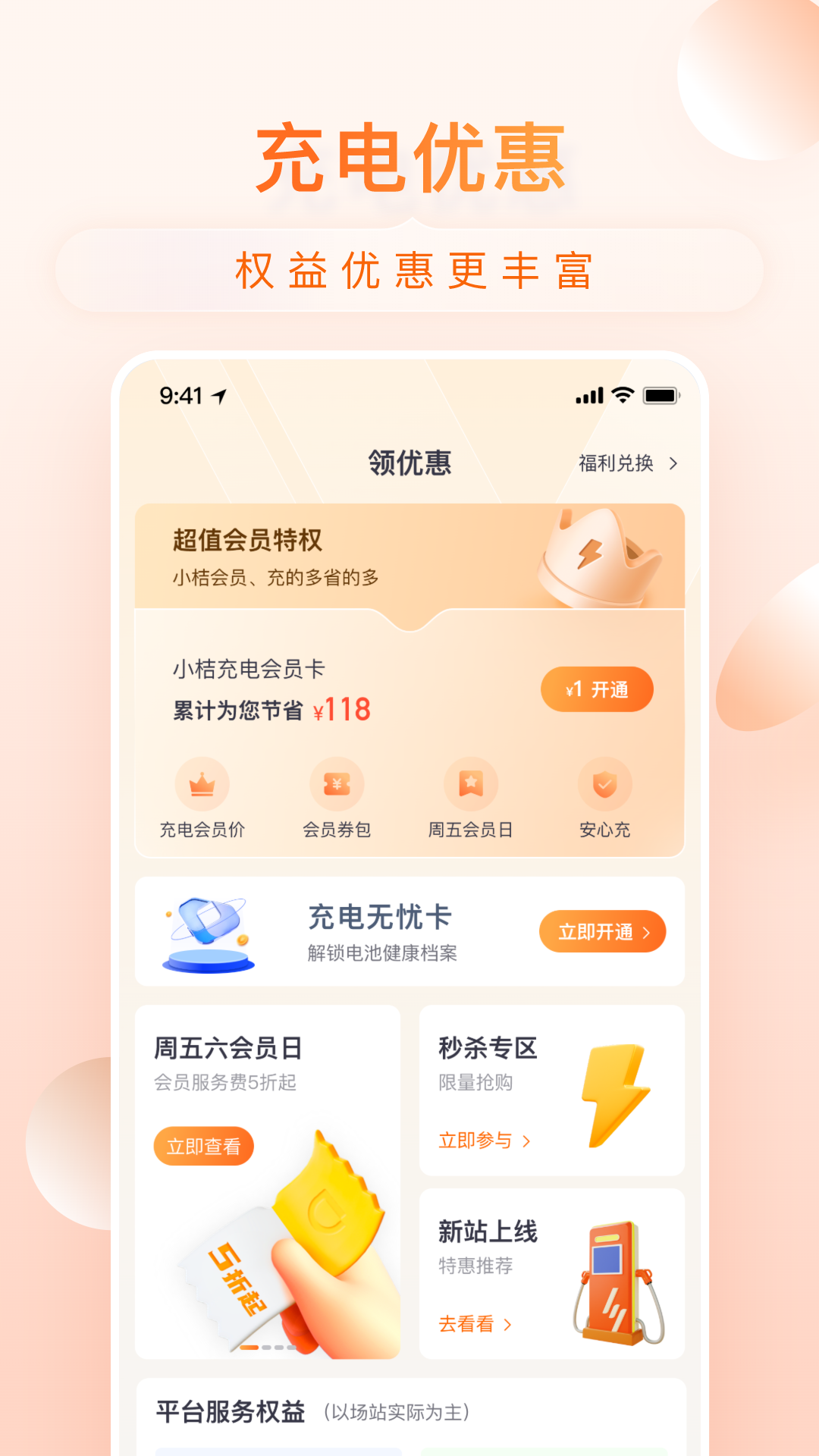Click the 安心充 shield icon
The height and width of the screenshot is (1456, 819).
tap(604, 785)
